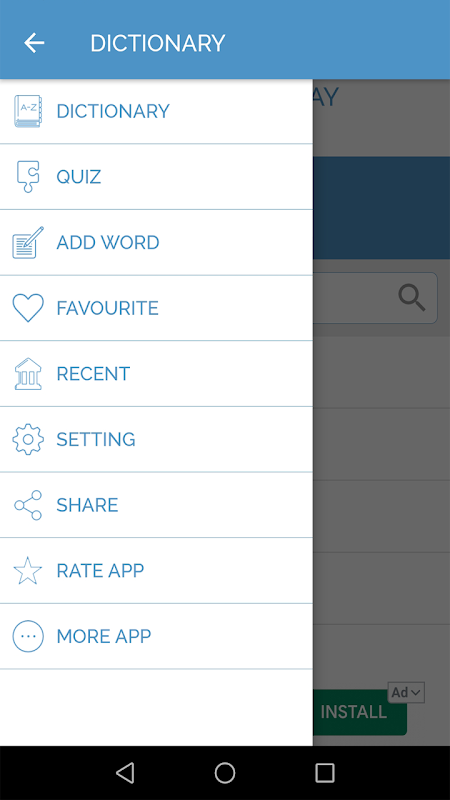The image size is (450, 800).
Task: Tap the green Install ad button
Action: 360,712
